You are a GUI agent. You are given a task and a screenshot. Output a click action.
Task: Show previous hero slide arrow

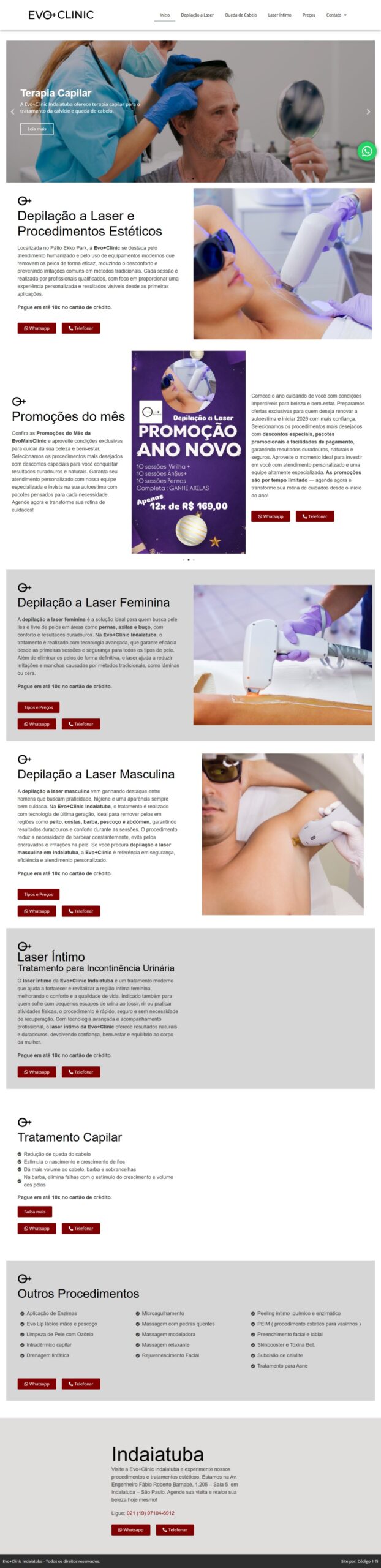[13, 111]
